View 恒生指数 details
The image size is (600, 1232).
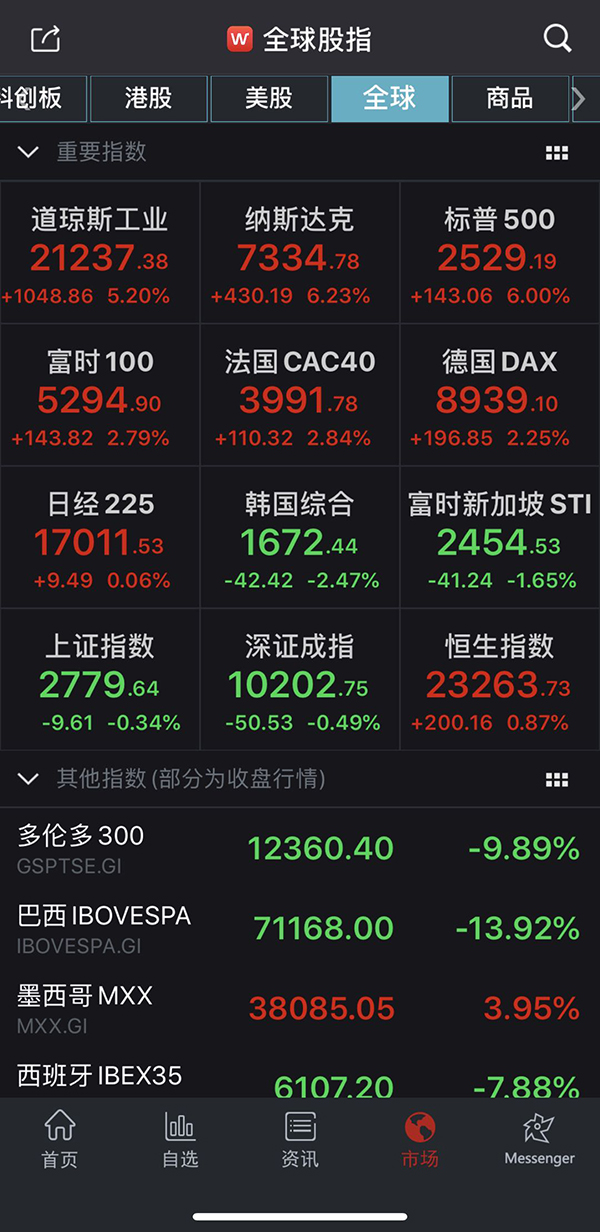click(x=500, y=679)
